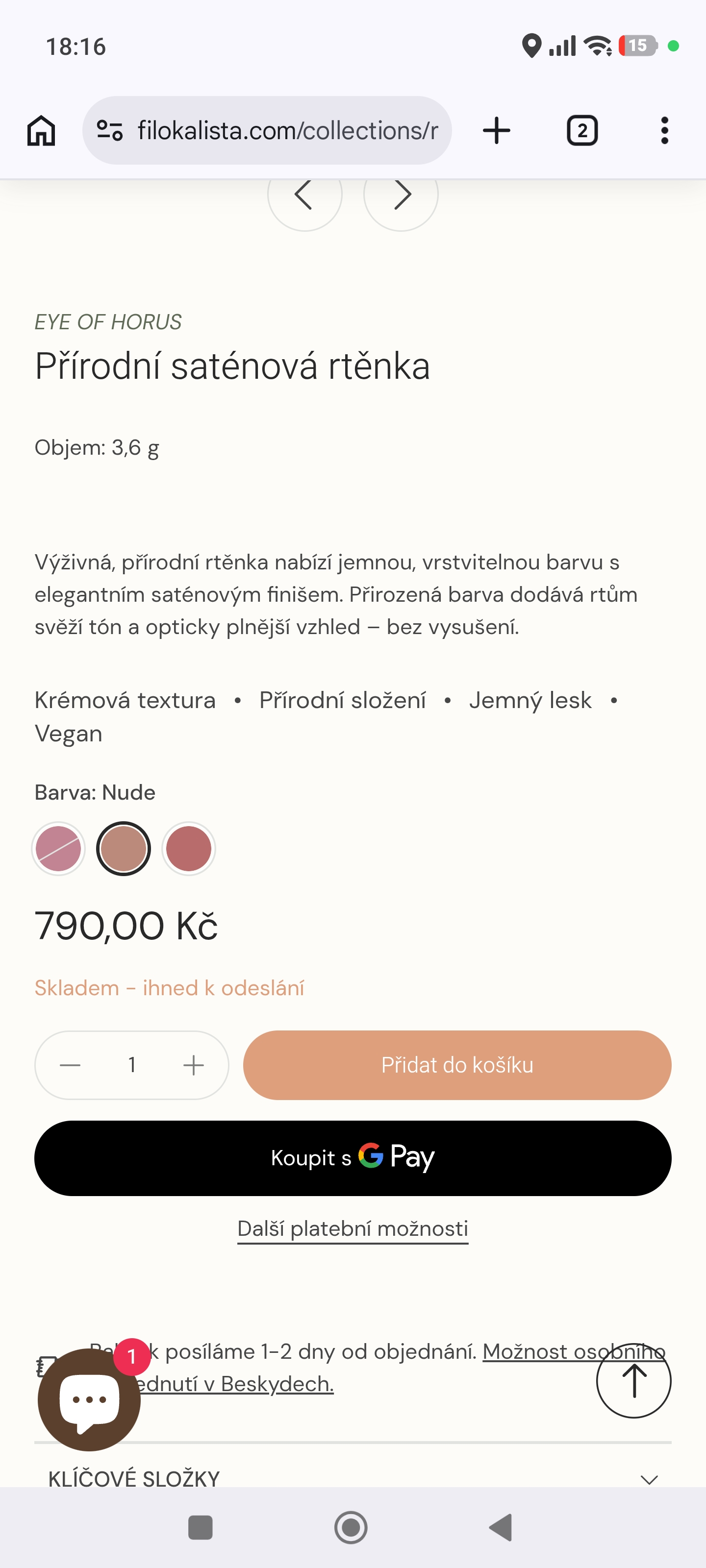Go to the next product image
The image size is (706, 1568).
[401, 196]
